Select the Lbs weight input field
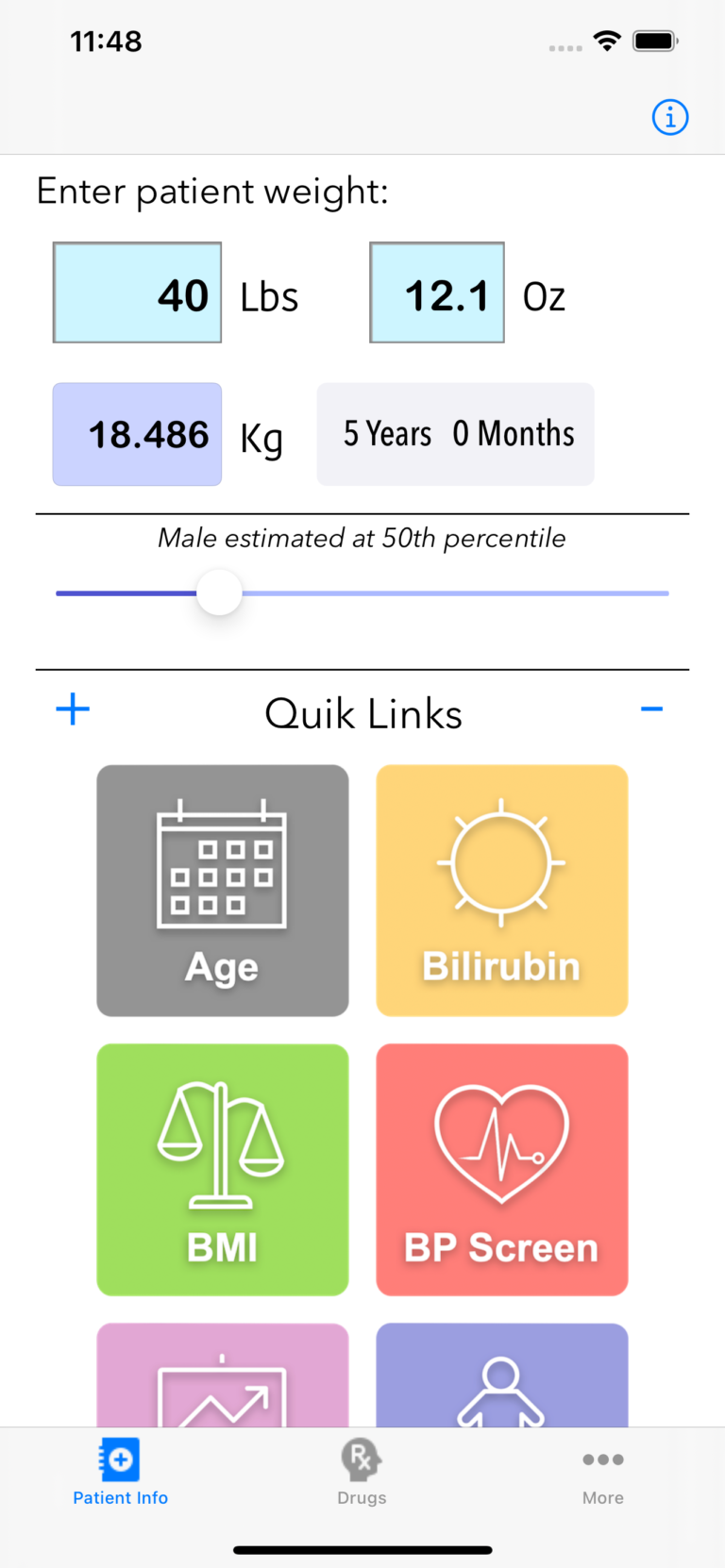The image size is (725, 1568). pos(137,292)
